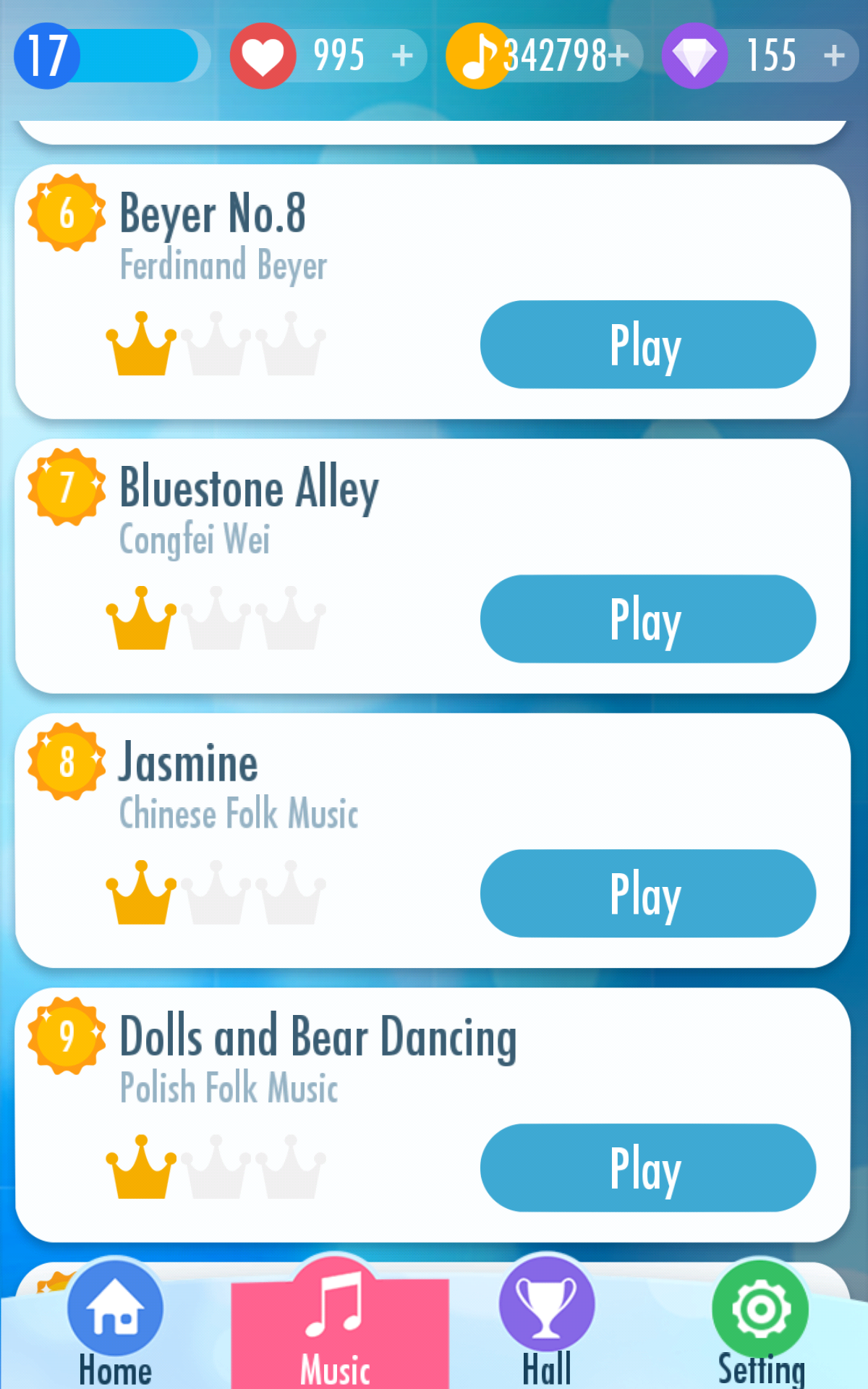Viewport: 868px width, 1389px height.
Task: Play Bluestone Alley by Congfei Wei
Action: click(x=647, y=619)
